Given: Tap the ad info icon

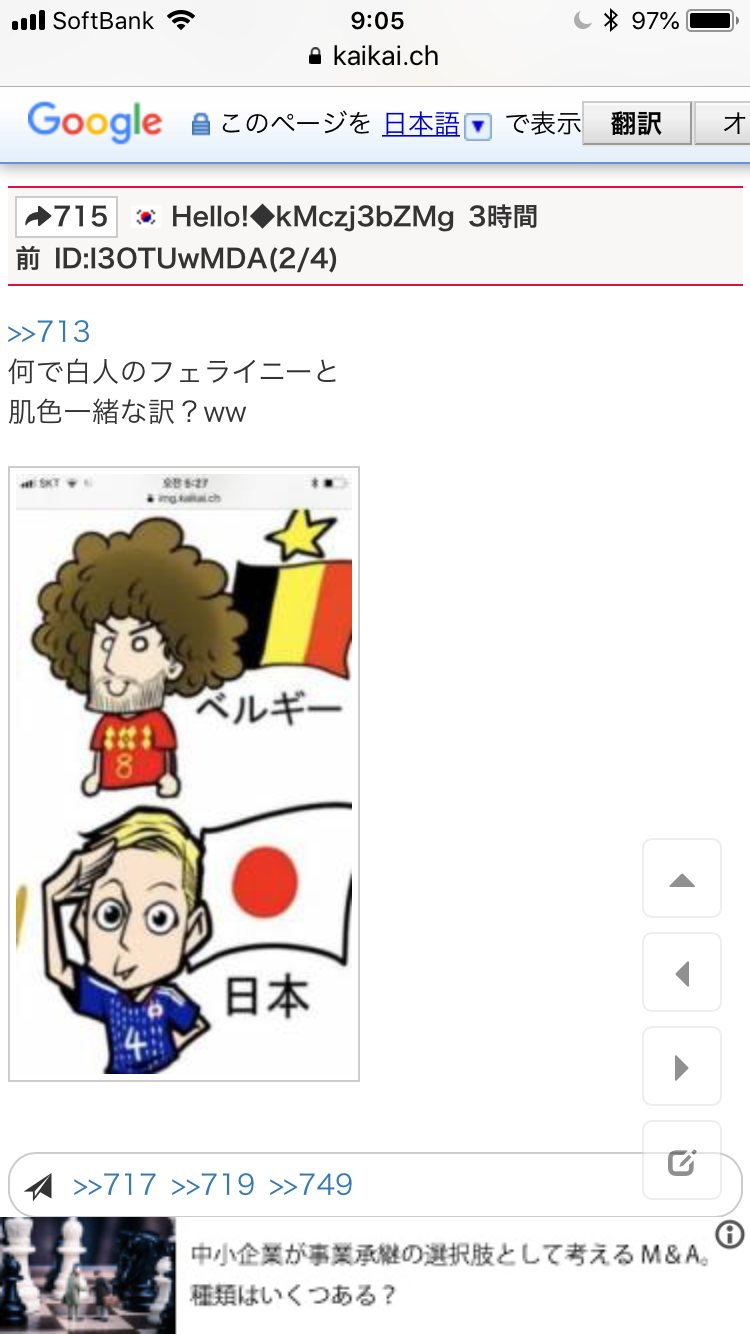Looking at the screenshot, I should coord(730,1235).
